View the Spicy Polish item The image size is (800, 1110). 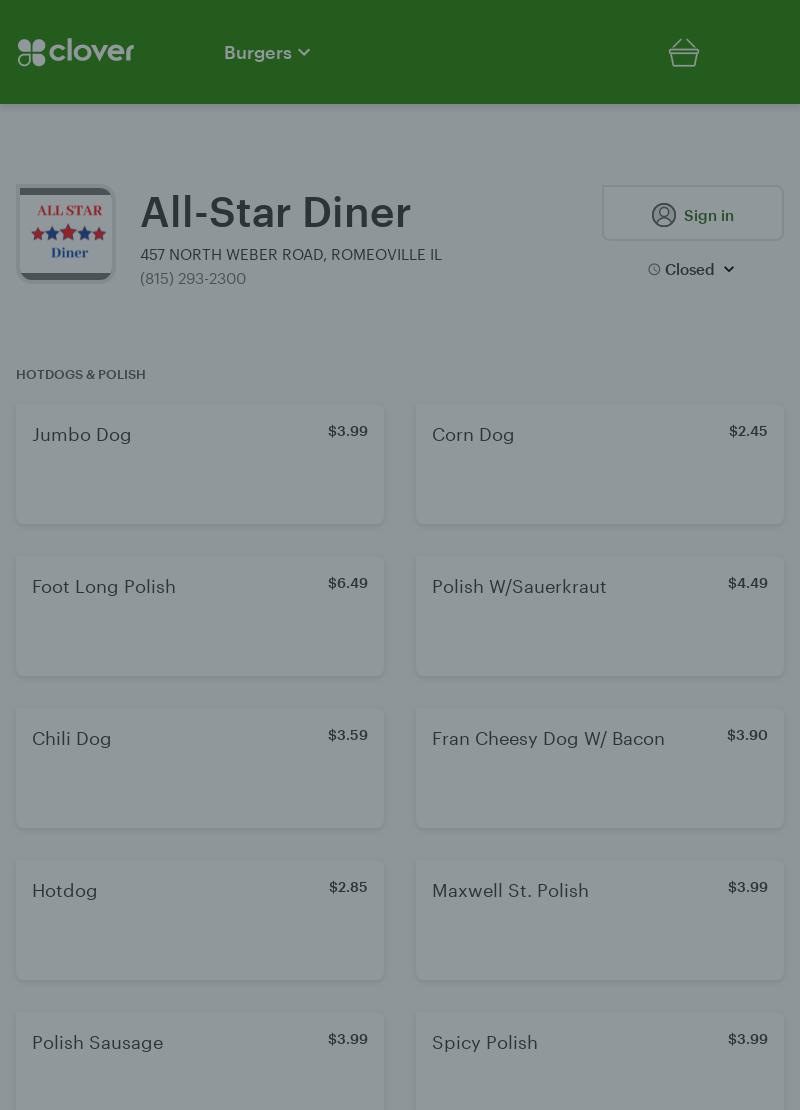point(600,1060)
